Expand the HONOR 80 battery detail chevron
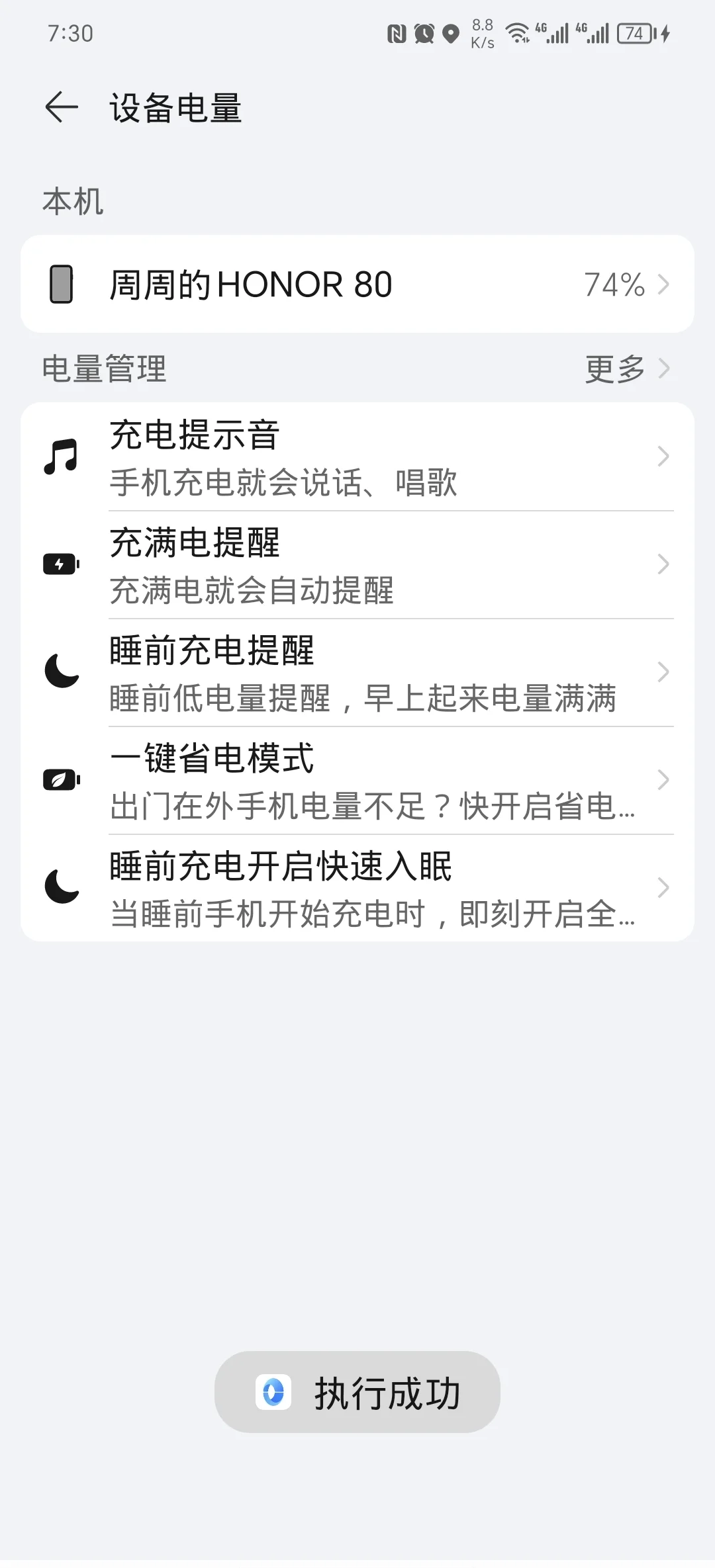The height and width of the screenshot is (1568, 715). tap(665, 284)
